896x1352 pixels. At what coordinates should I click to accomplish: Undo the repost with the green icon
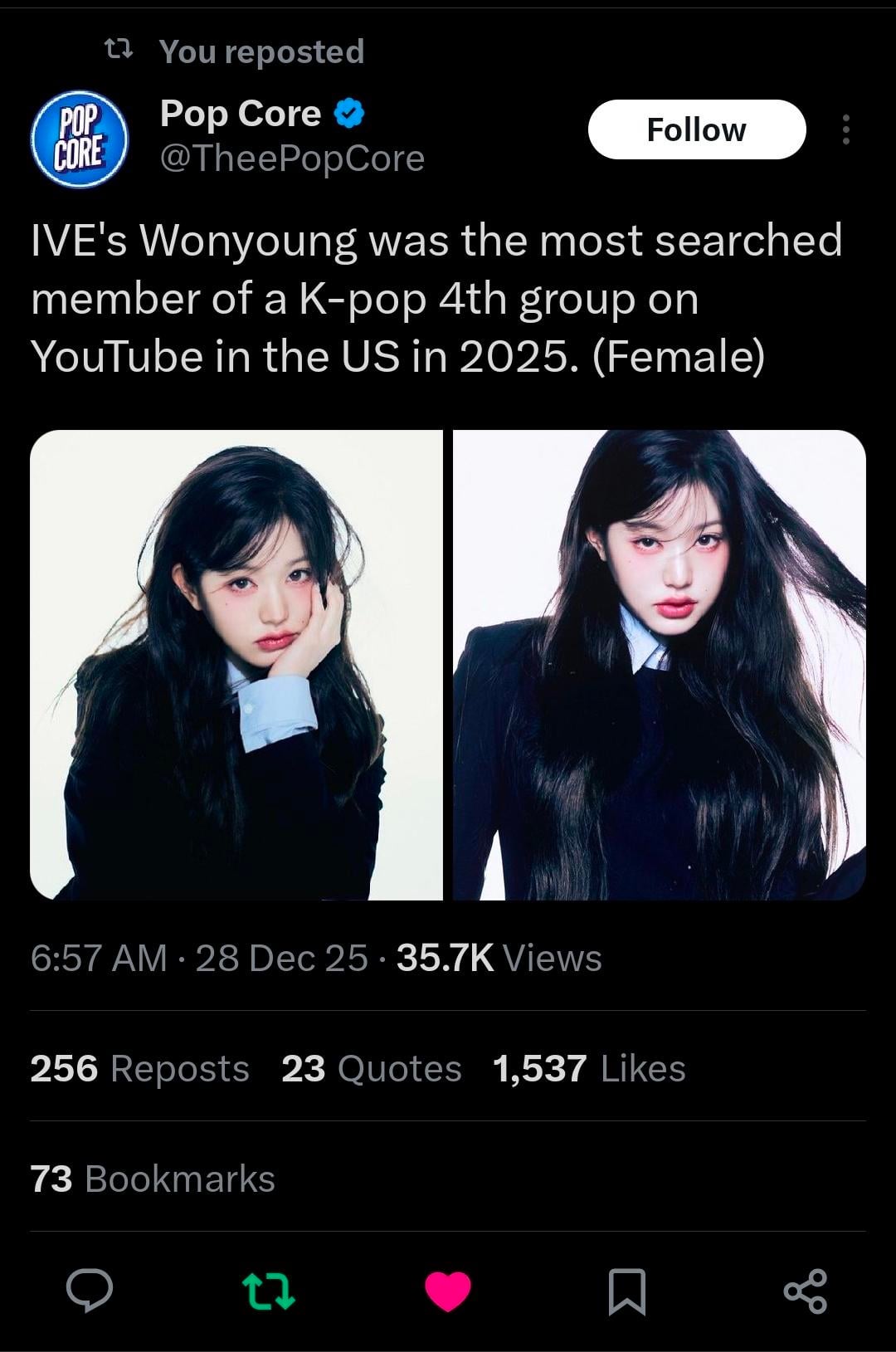tap(268, 1291)
